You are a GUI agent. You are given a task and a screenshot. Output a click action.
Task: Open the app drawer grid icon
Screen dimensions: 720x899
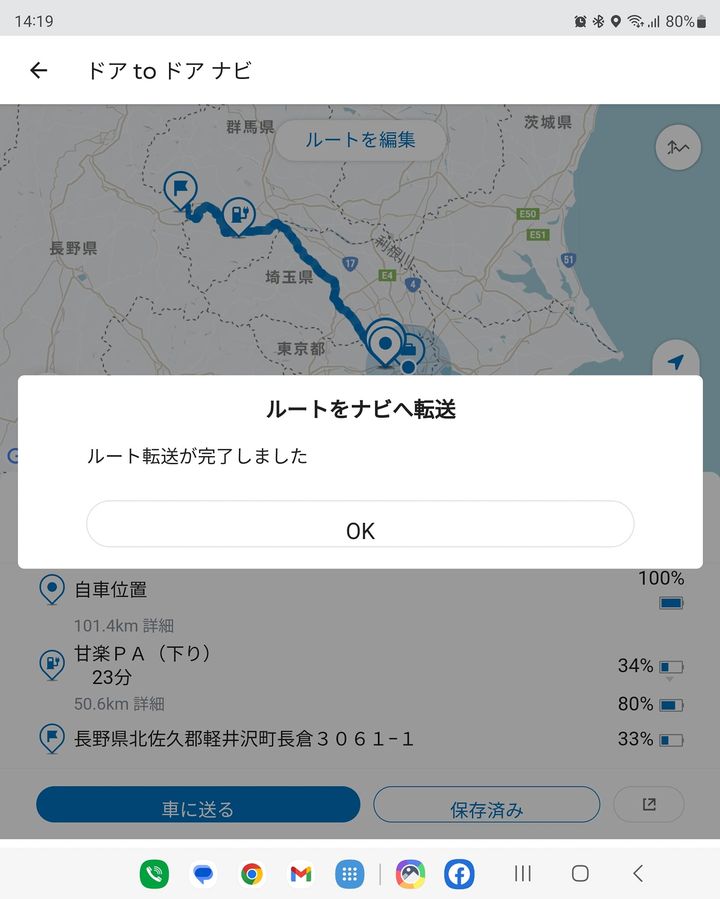348,874
